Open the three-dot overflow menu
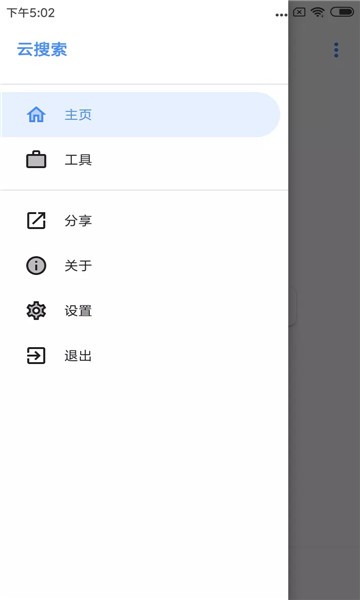This screenshot has height=600, width=360. 336,50
